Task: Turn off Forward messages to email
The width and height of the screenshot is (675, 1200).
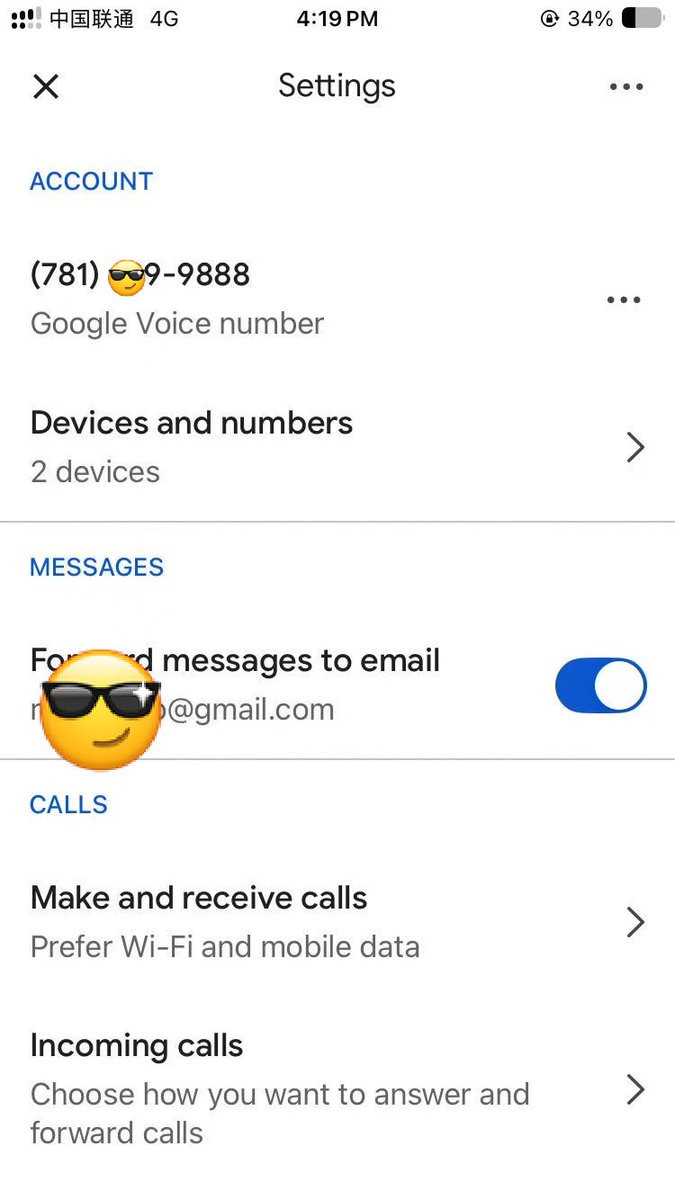Action: (x=601, y=686)
